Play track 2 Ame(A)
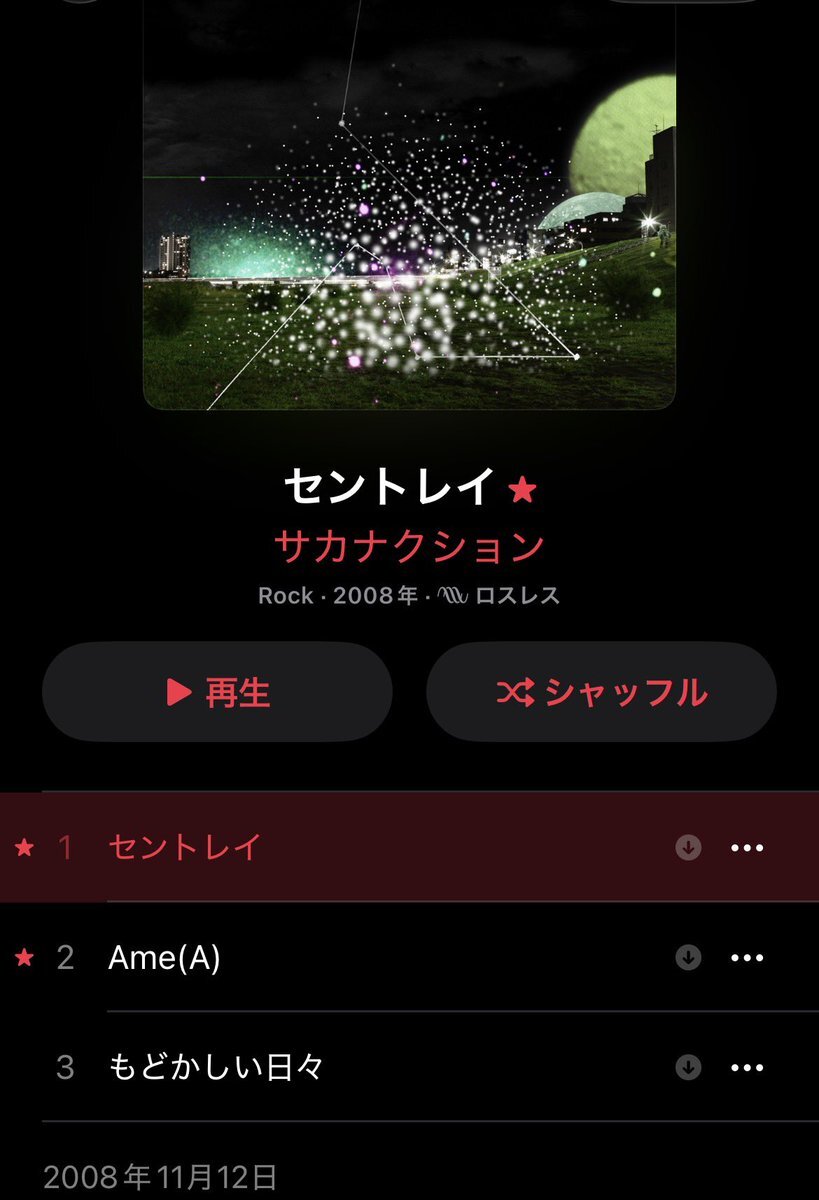Image resolution: width=819 pixels, height=1200 pixels. (164, 958)
